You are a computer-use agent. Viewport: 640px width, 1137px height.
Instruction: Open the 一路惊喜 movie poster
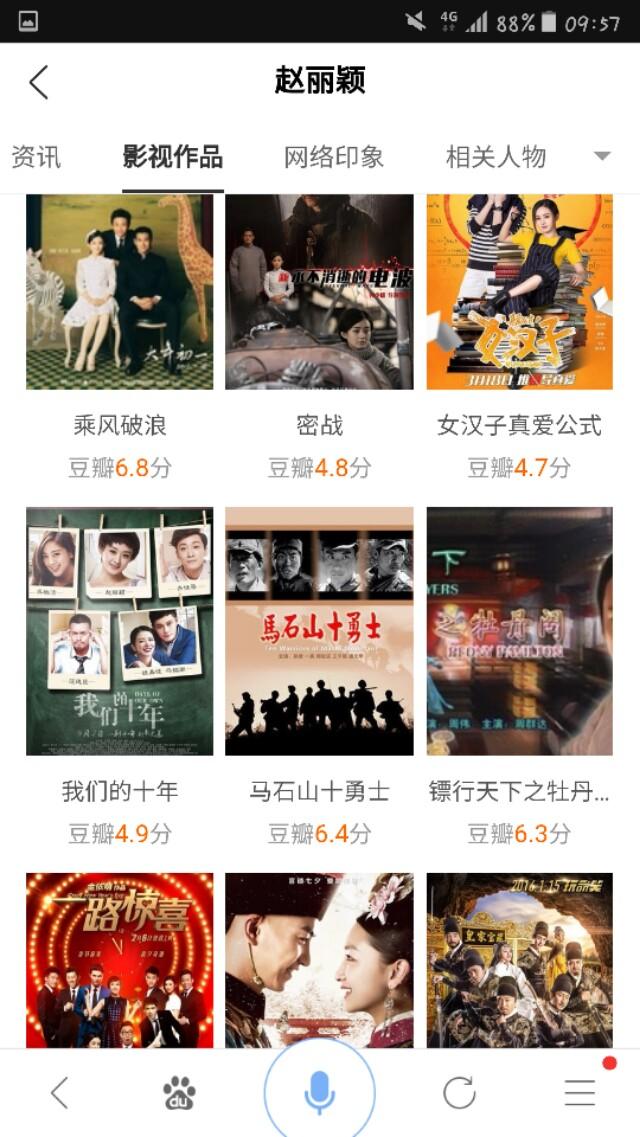tap(120, 960)
